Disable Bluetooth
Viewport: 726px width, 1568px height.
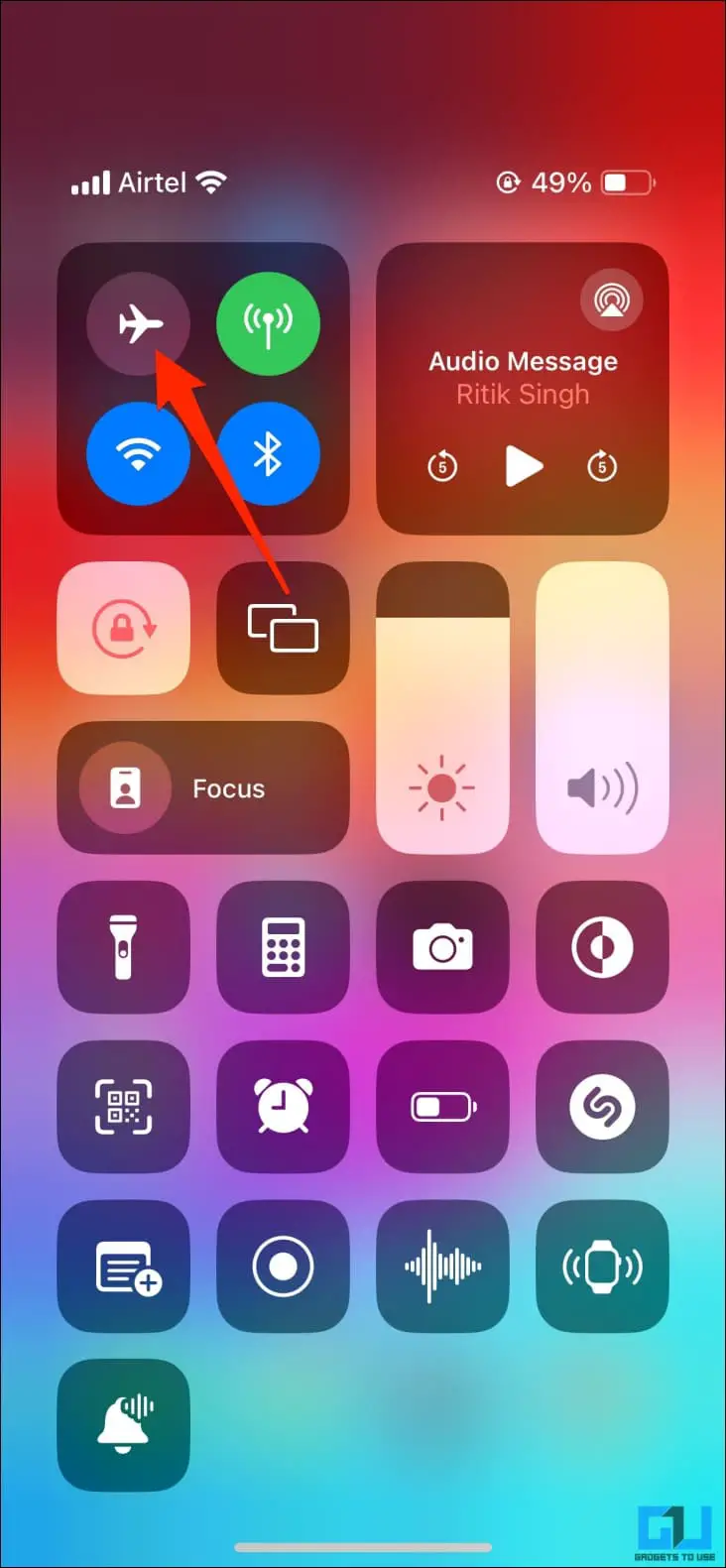[x=268, y=454]
